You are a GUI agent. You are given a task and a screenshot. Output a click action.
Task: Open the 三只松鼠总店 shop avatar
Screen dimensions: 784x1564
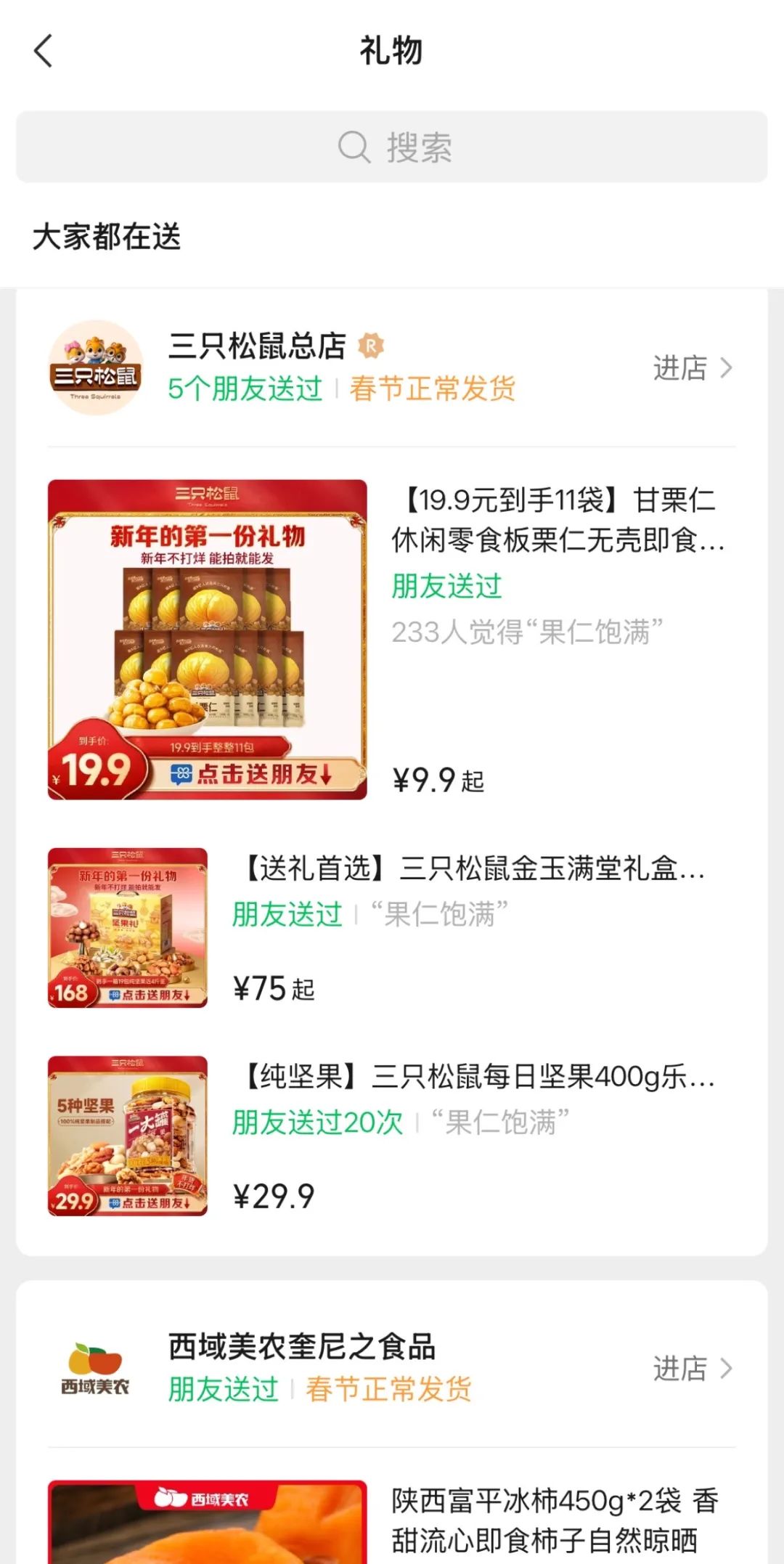pyautogui.click(x=95, y=368)
